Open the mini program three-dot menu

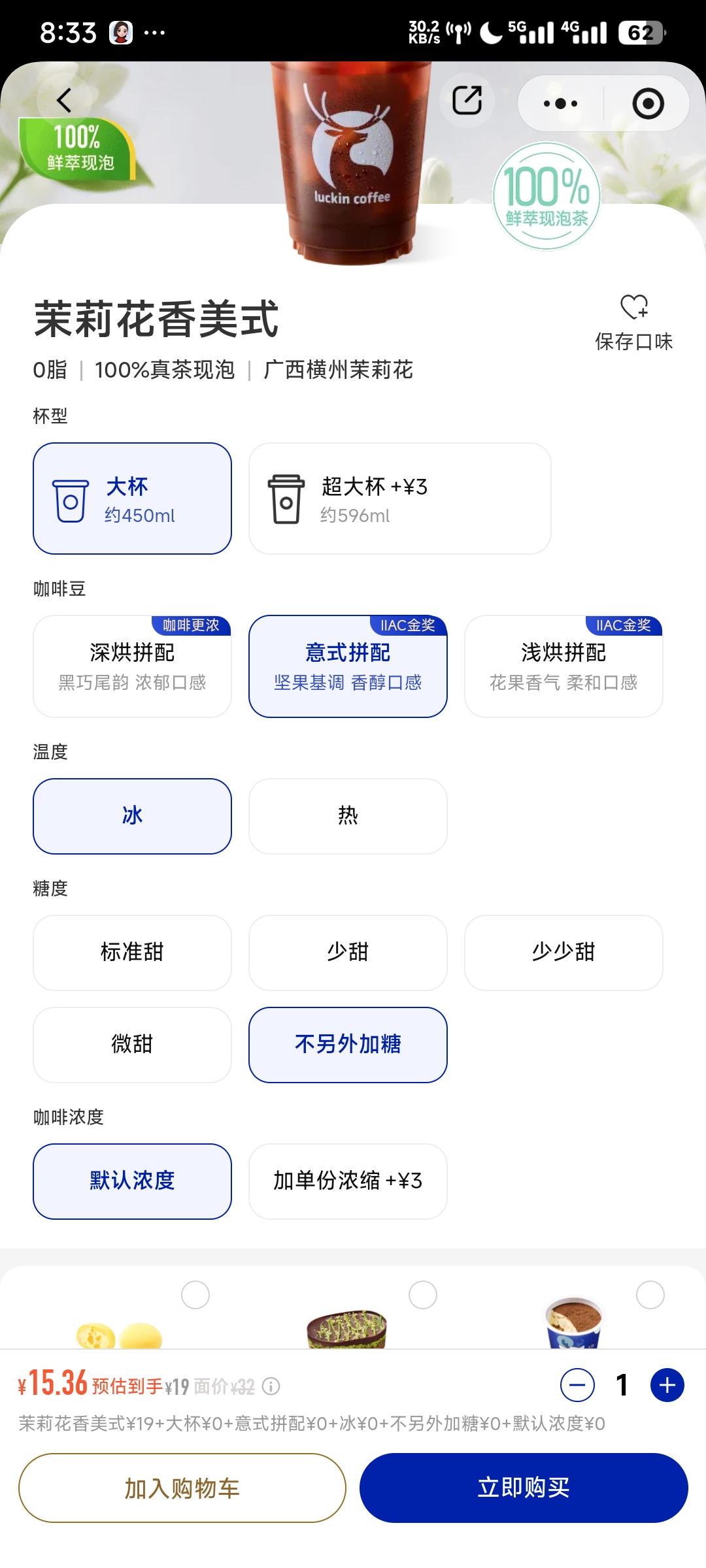560,103
